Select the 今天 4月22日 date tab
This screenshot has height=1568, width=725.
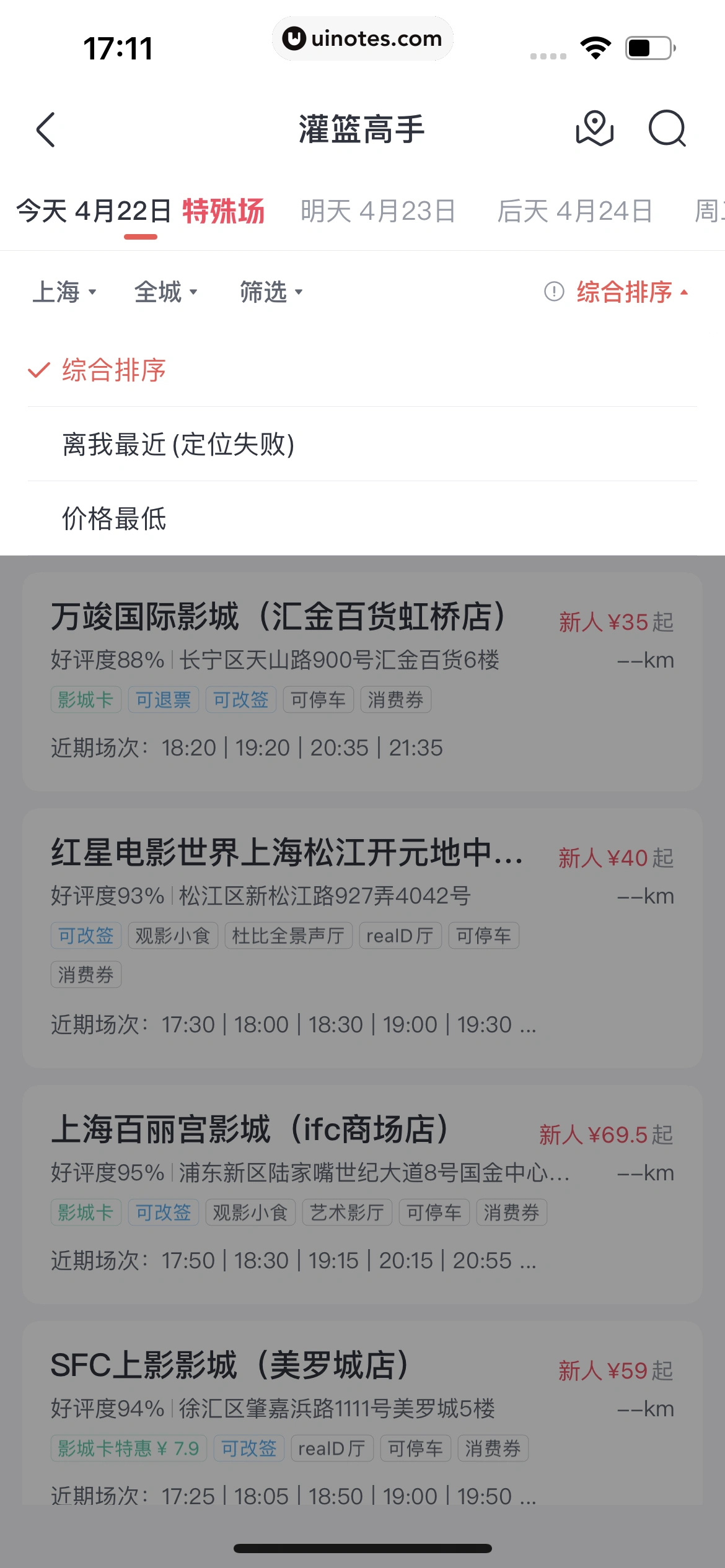[140, 211]
